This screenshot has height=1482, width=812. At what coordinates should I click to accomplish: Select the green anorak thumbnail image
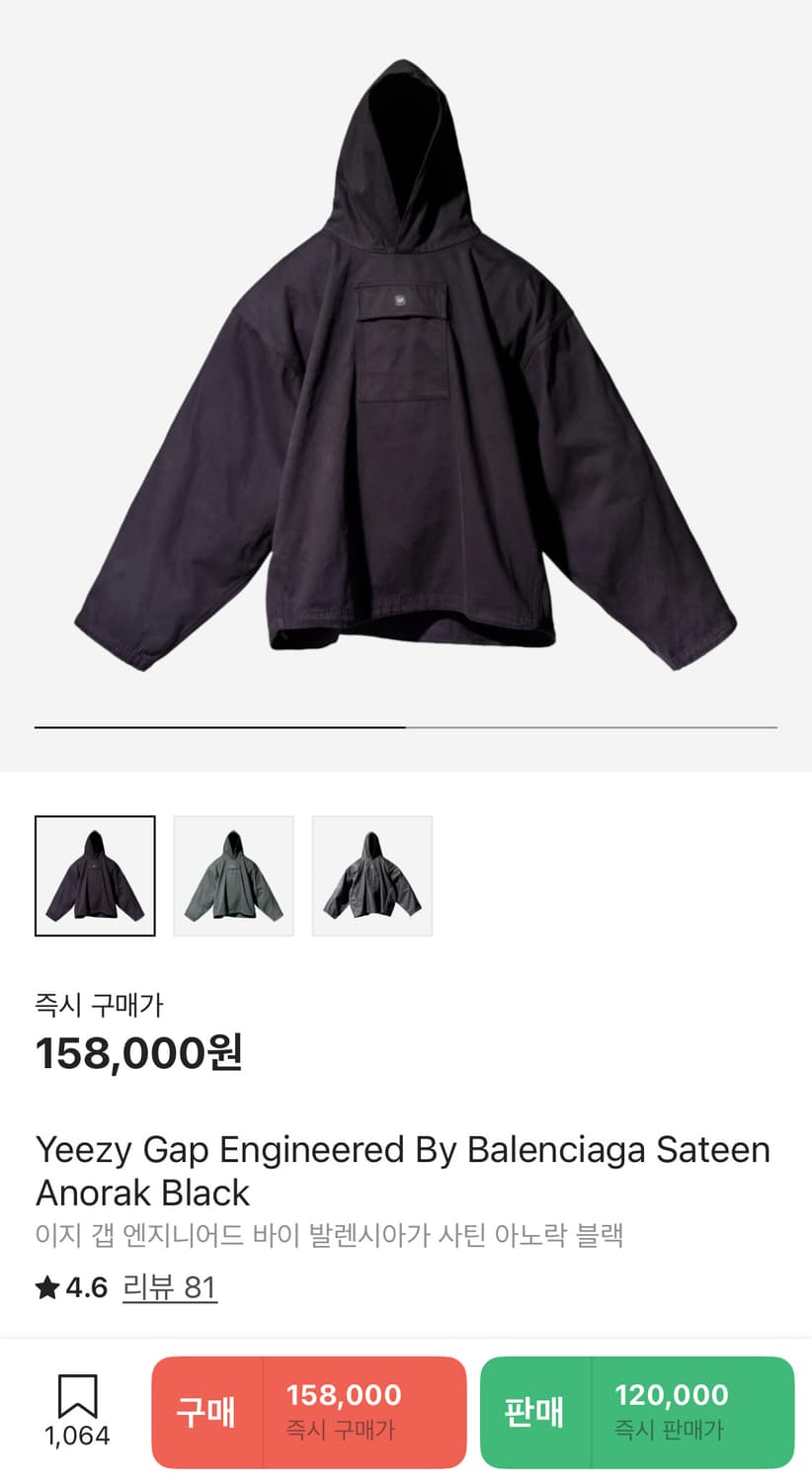click(x=234, y=875)
